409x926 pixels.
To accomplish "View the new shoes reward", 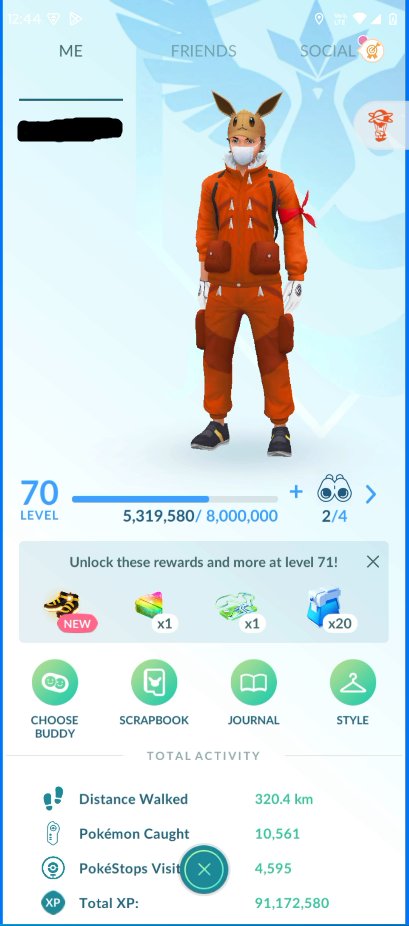I will pos(66,609).
